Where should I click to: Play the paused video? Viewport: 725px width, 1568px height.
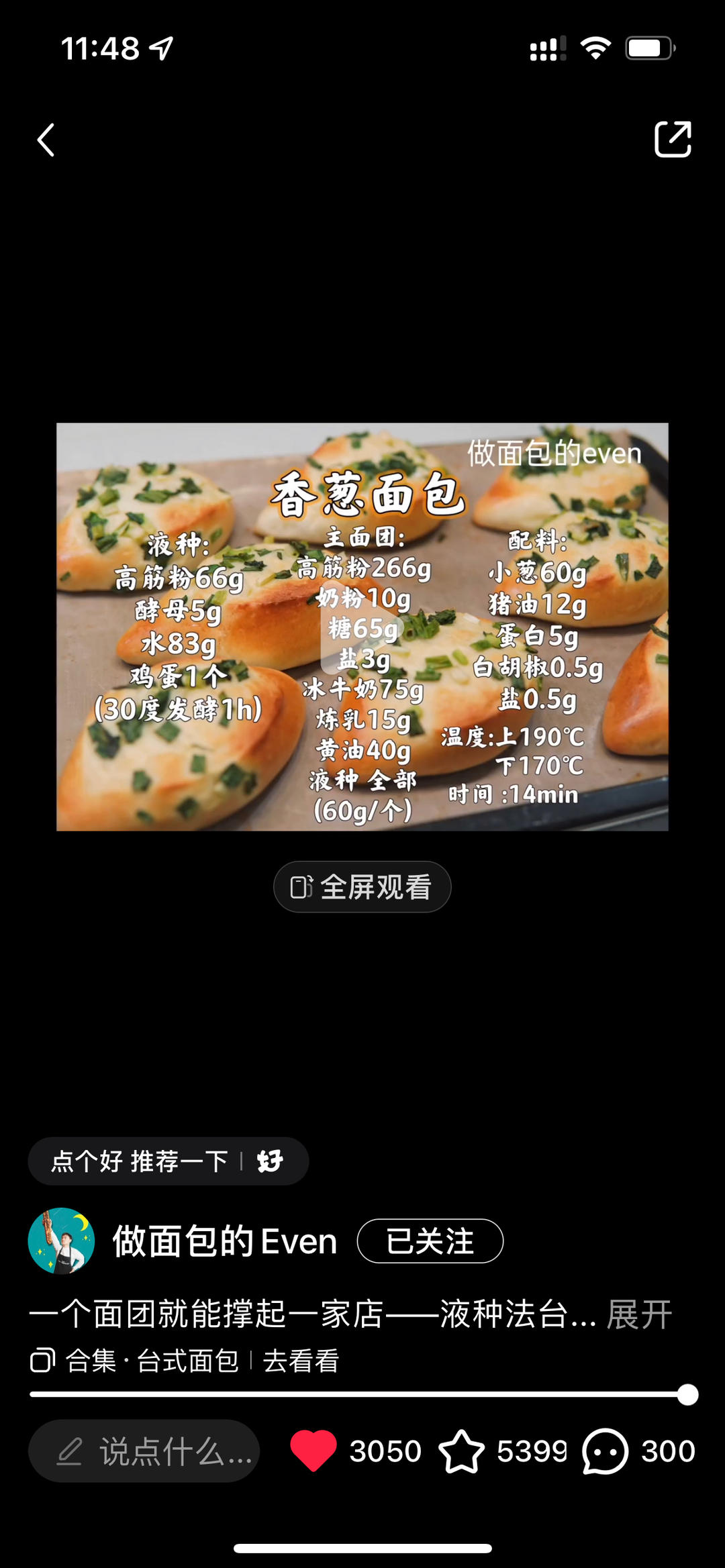tap(362, 627)
